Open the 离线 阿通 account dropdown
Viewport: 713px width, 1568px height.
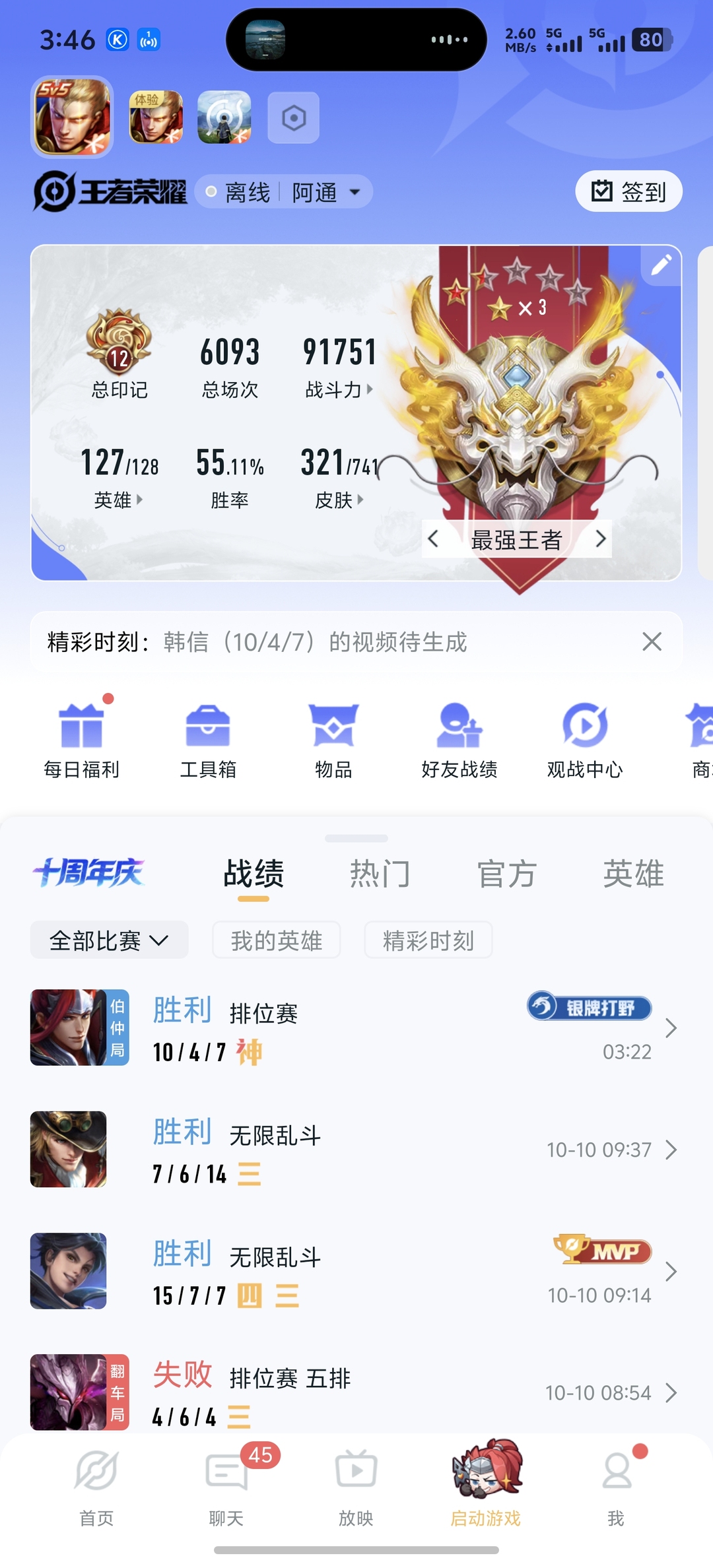pos(285,192)
